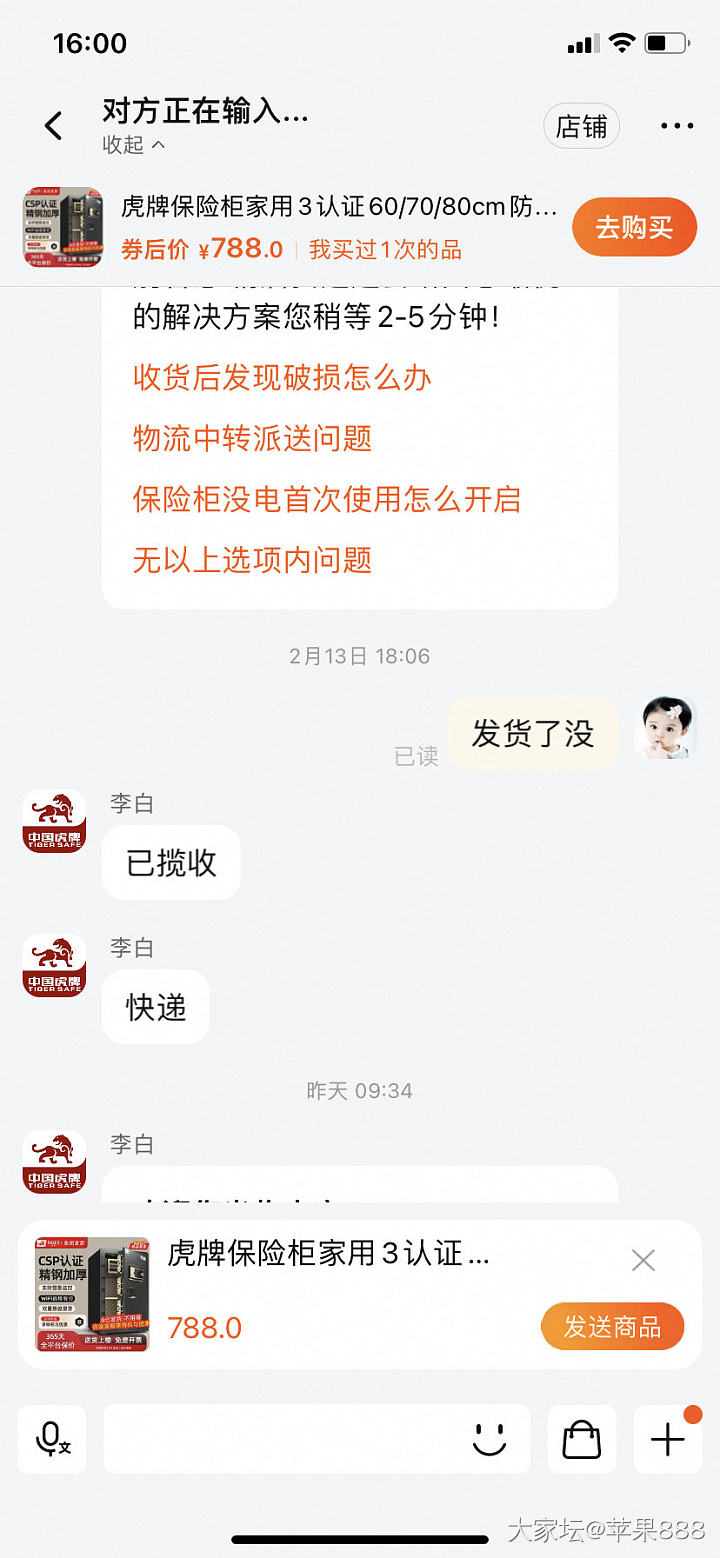Select 无以上选项内问题
720x1558 pixels.
coord(252,560)
